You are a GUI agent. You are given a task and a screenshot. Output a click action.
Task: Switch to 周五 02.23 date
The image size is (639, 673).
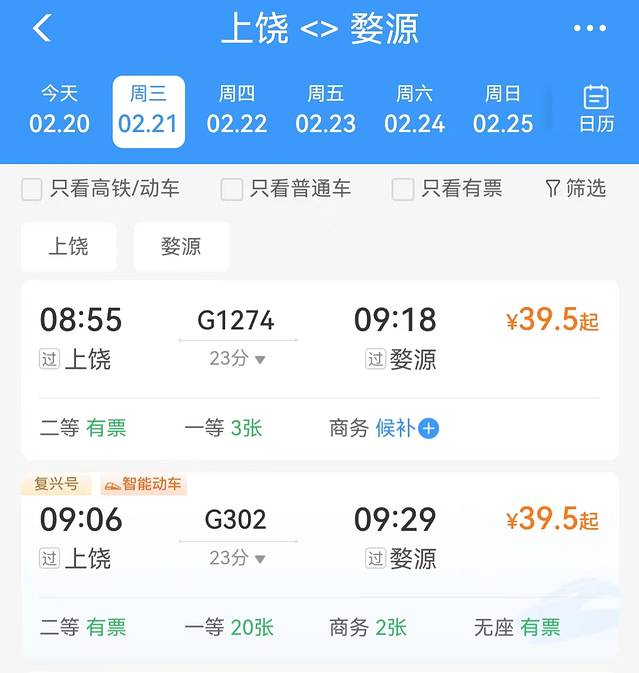tap(325, 110)
